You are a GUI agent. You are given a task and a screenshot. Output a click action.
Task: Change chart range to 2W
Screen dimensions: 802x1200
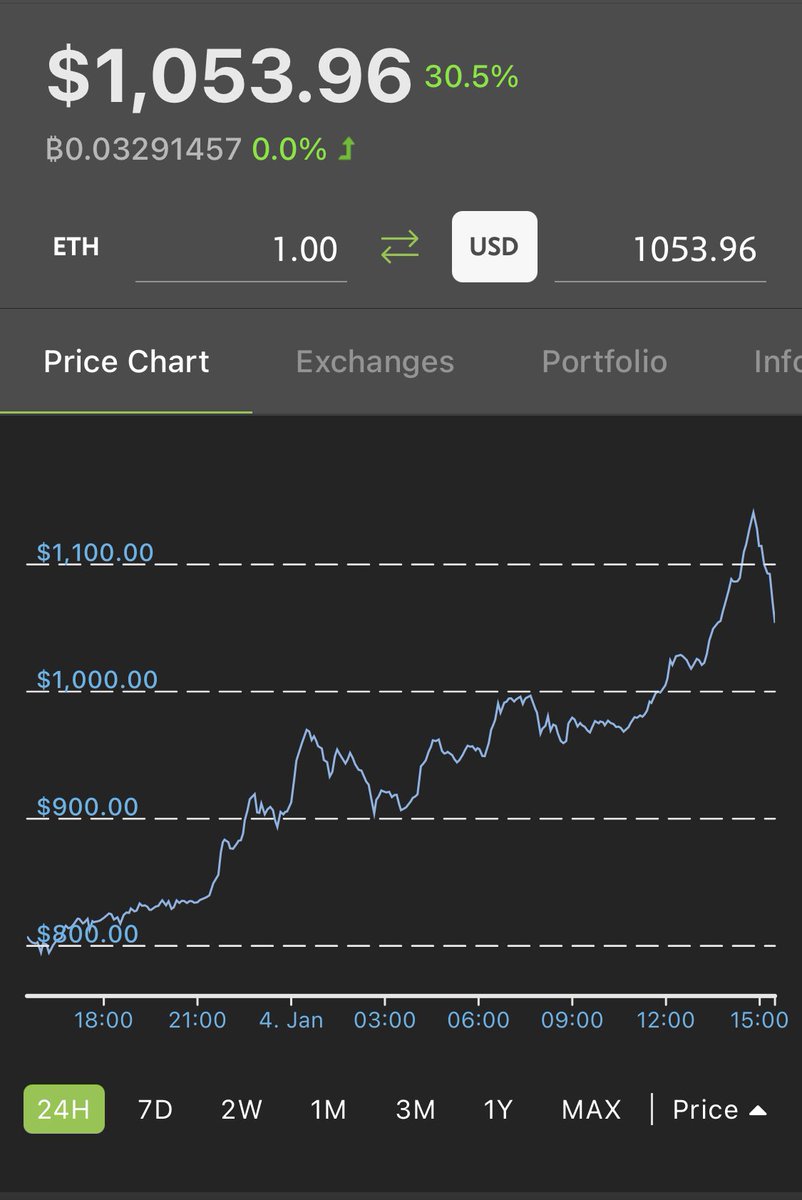coord(242,1109)
